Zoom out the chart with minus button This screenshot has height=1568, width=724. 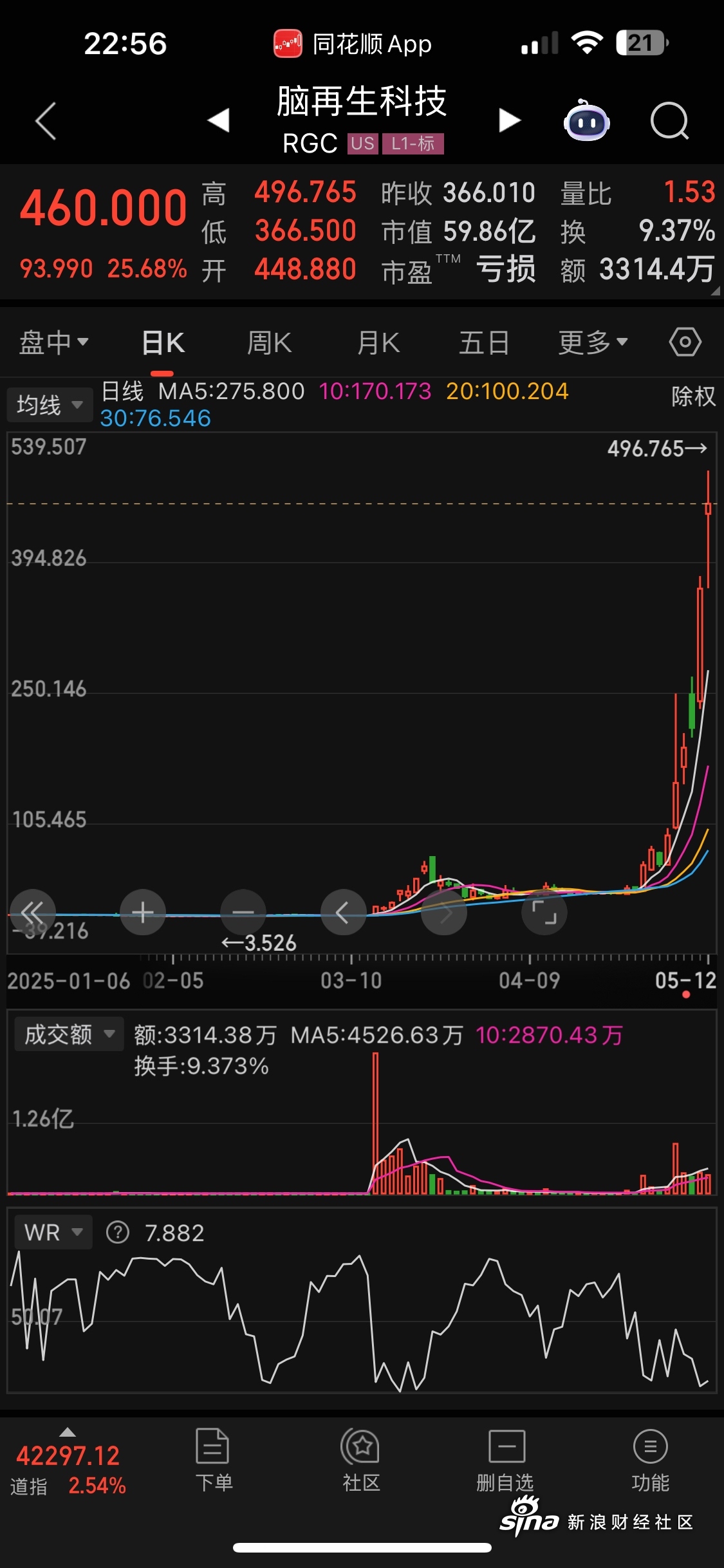pos(243,912)
